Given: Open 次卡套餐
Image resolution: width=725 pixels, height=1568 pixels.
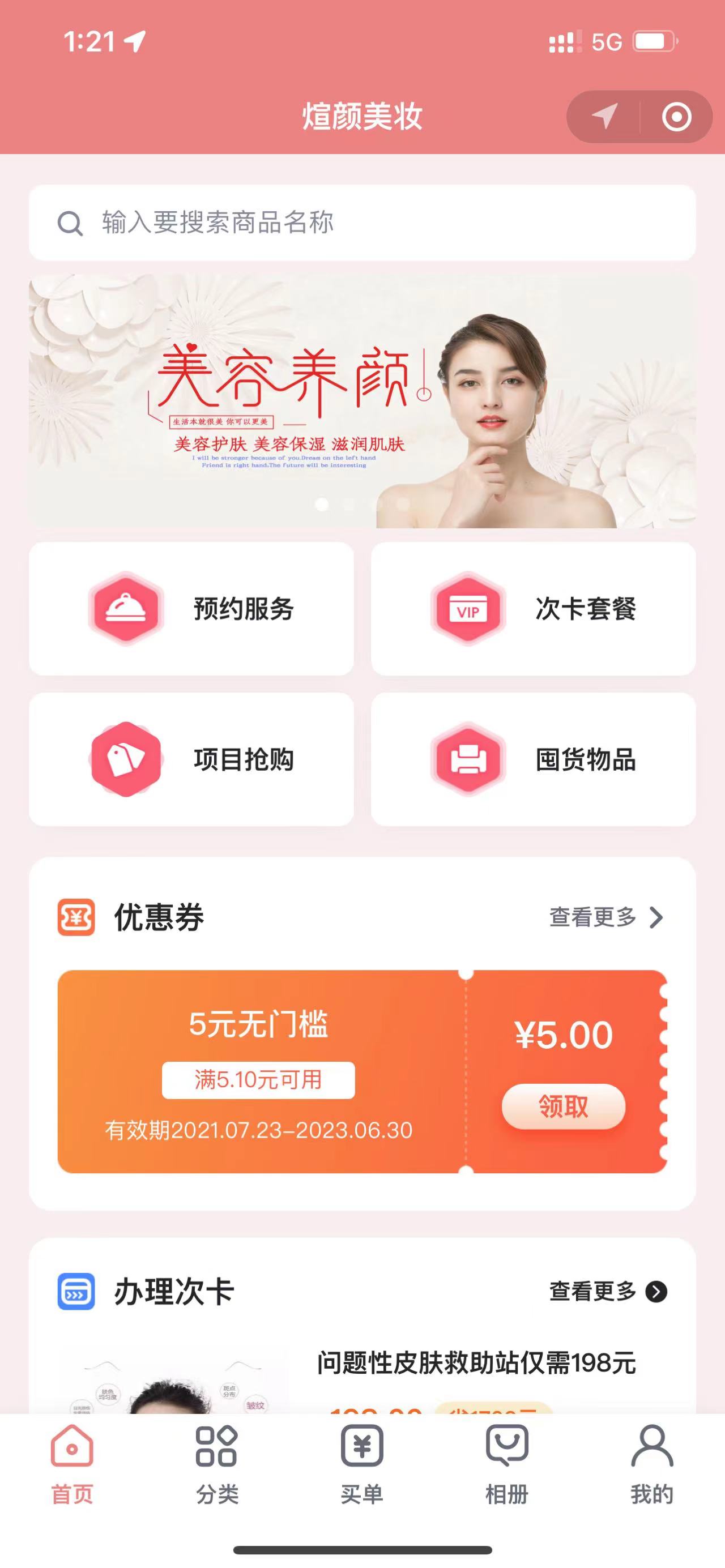Looking at the screenshot, I should point(533,609).
